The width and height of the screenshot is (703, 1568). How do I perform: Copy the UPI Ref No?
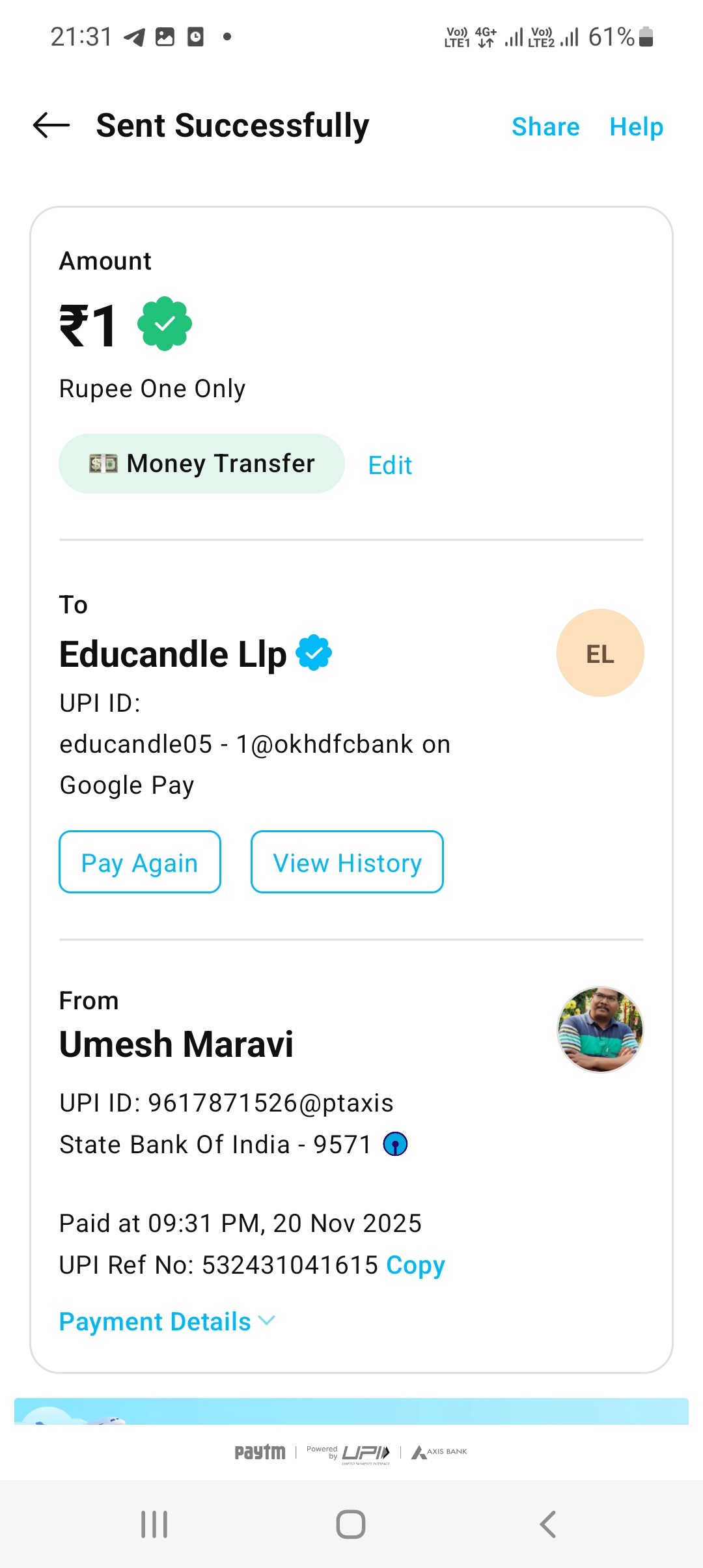(x=415, y=1265)
